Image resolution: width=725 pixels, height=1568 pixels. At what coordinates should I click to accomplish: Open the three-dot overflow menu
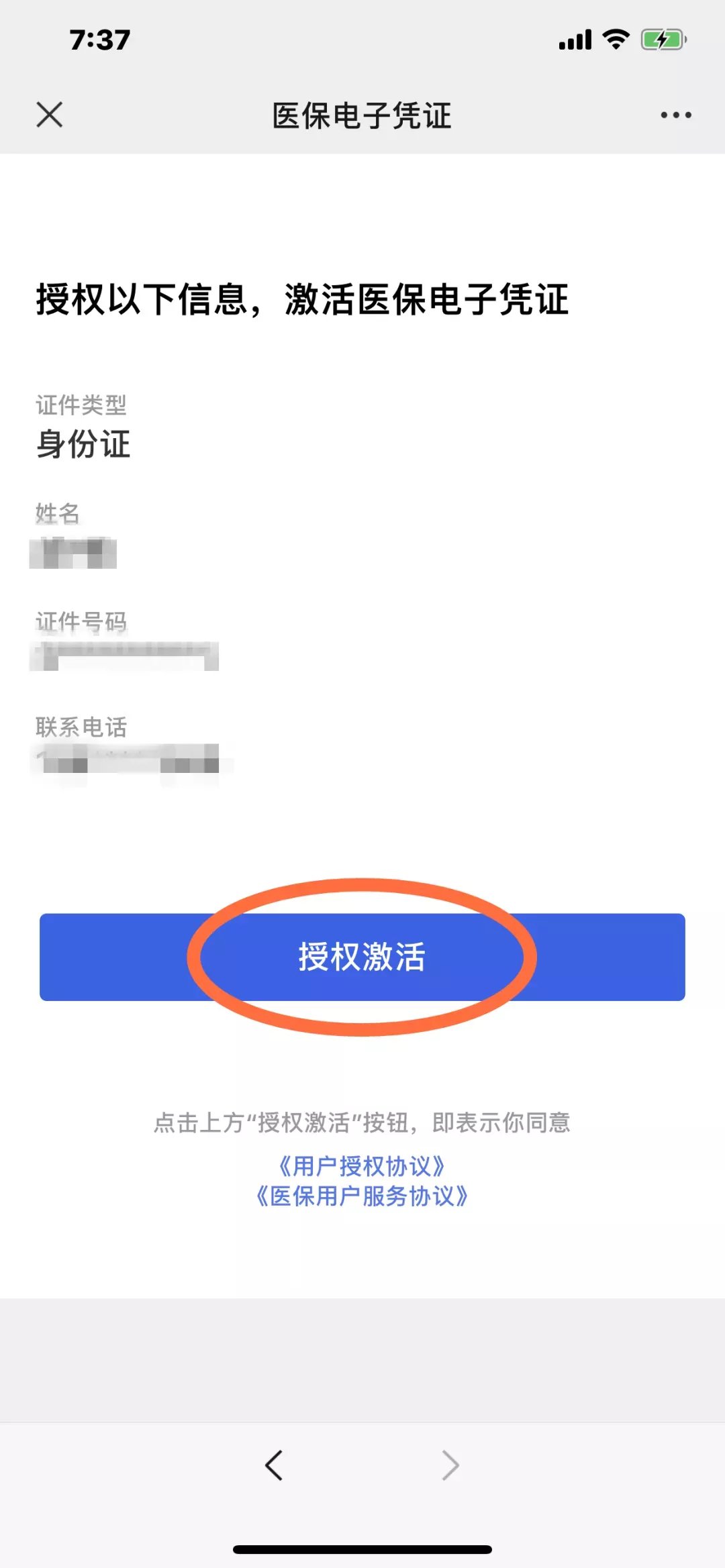tap(675, 115)
